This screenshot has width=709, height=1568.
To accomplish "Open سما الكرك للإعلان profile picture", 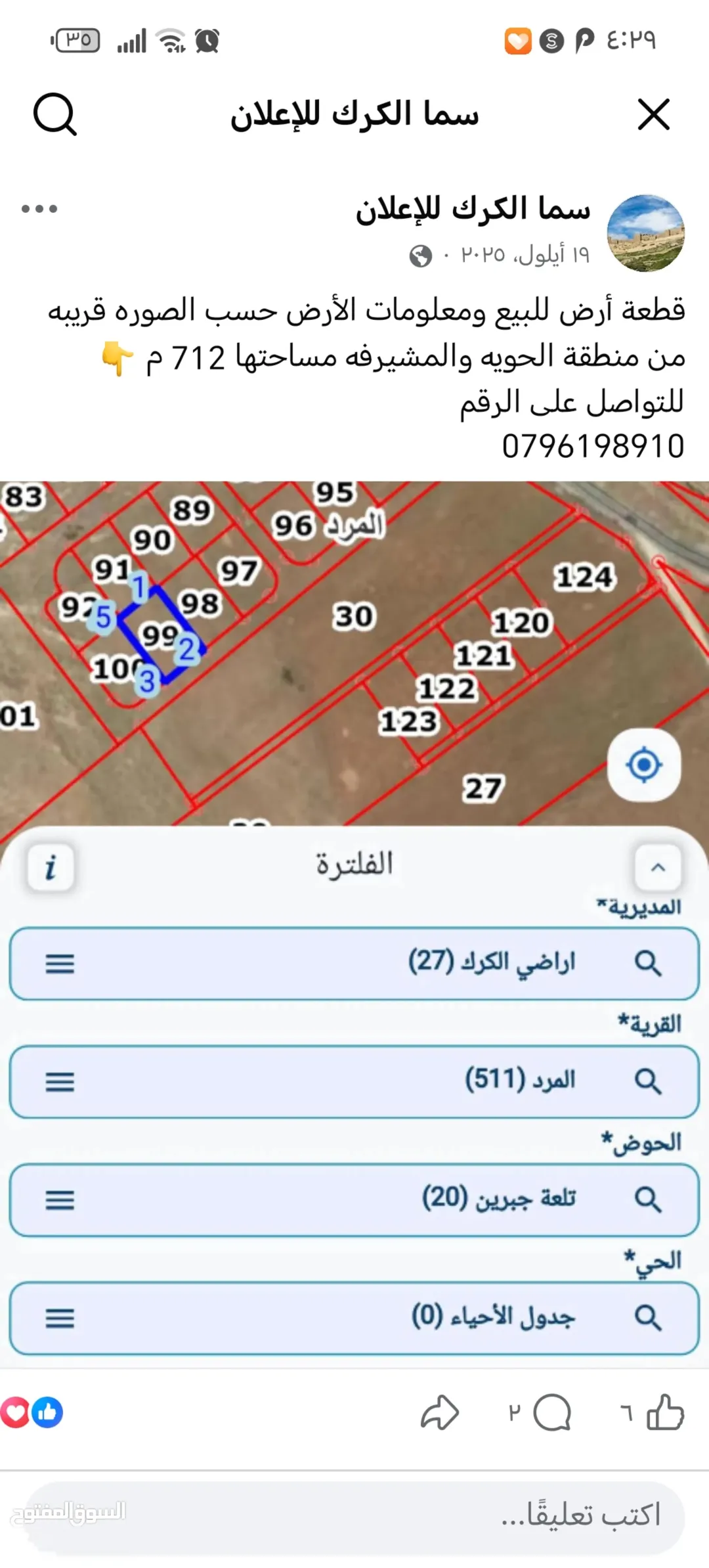I will [646, 233].
